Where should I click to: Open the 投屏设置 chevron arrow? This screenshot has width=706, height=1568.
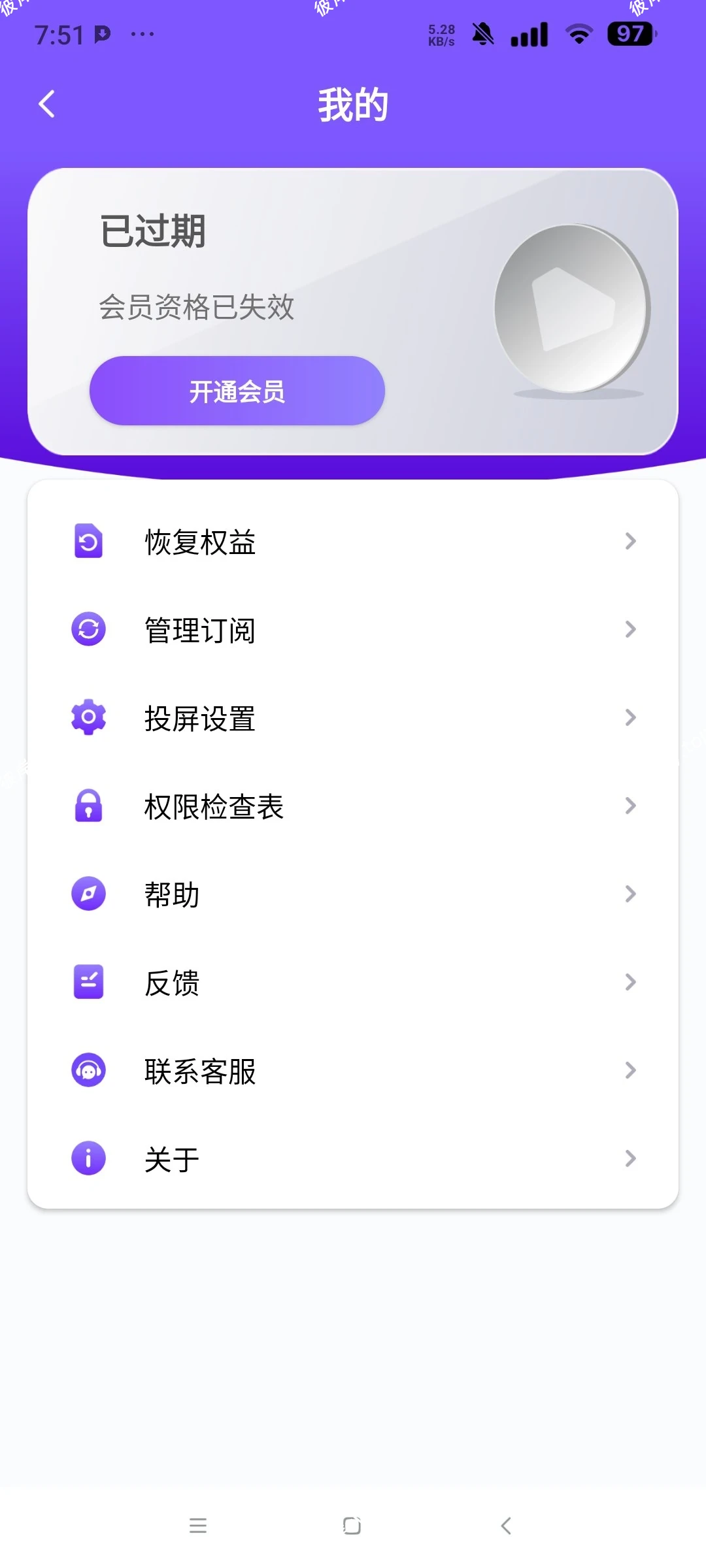point(630,717)
